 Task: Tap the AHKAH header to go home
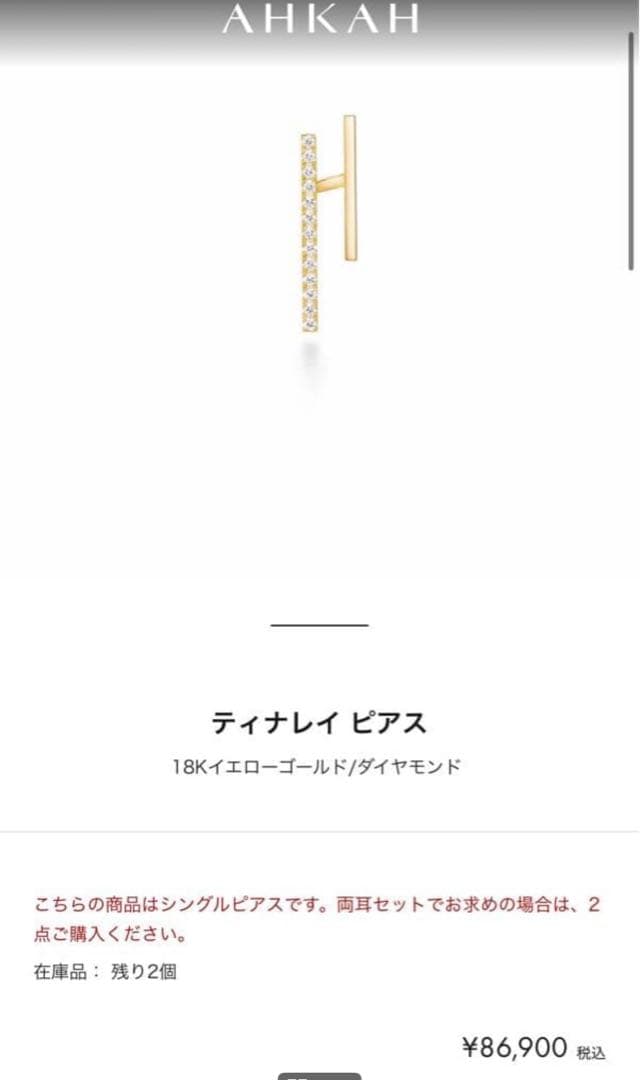tap(320, 19)
